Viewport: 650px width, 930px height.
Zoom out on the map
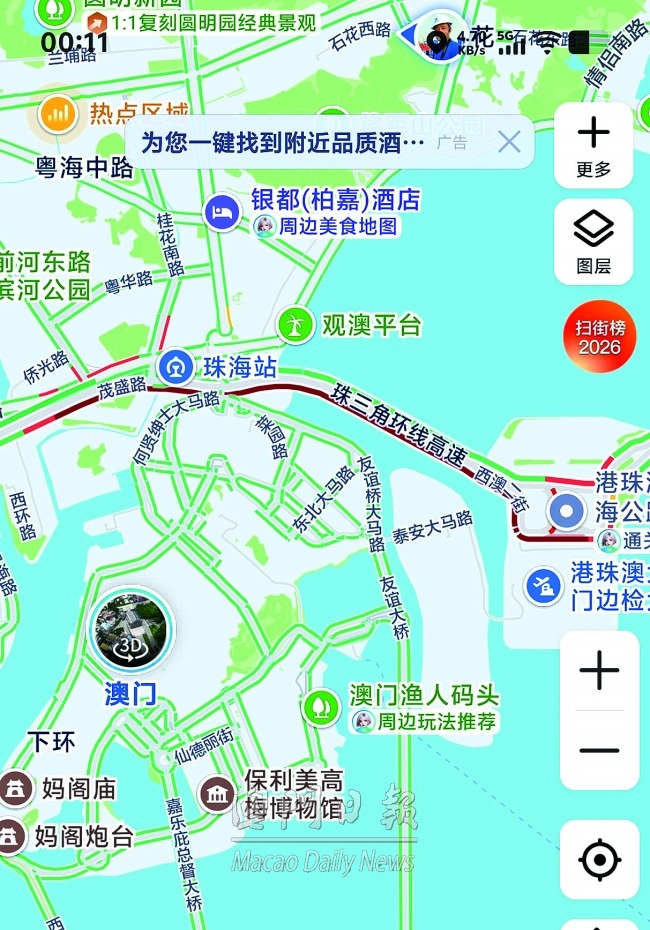point(599,750)
